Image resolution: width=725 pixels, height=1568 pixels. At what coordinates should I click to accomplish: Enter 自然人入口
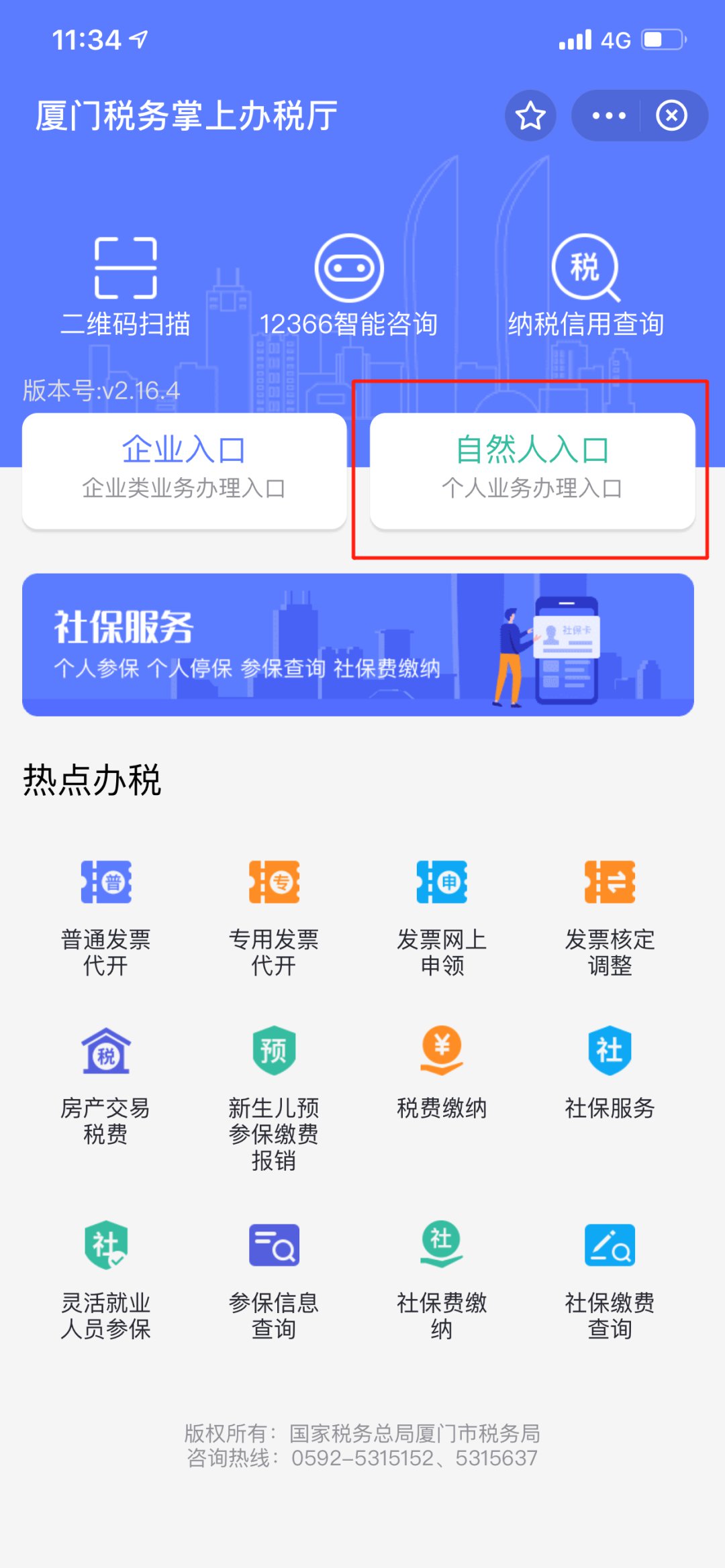[x=532, y=470]
